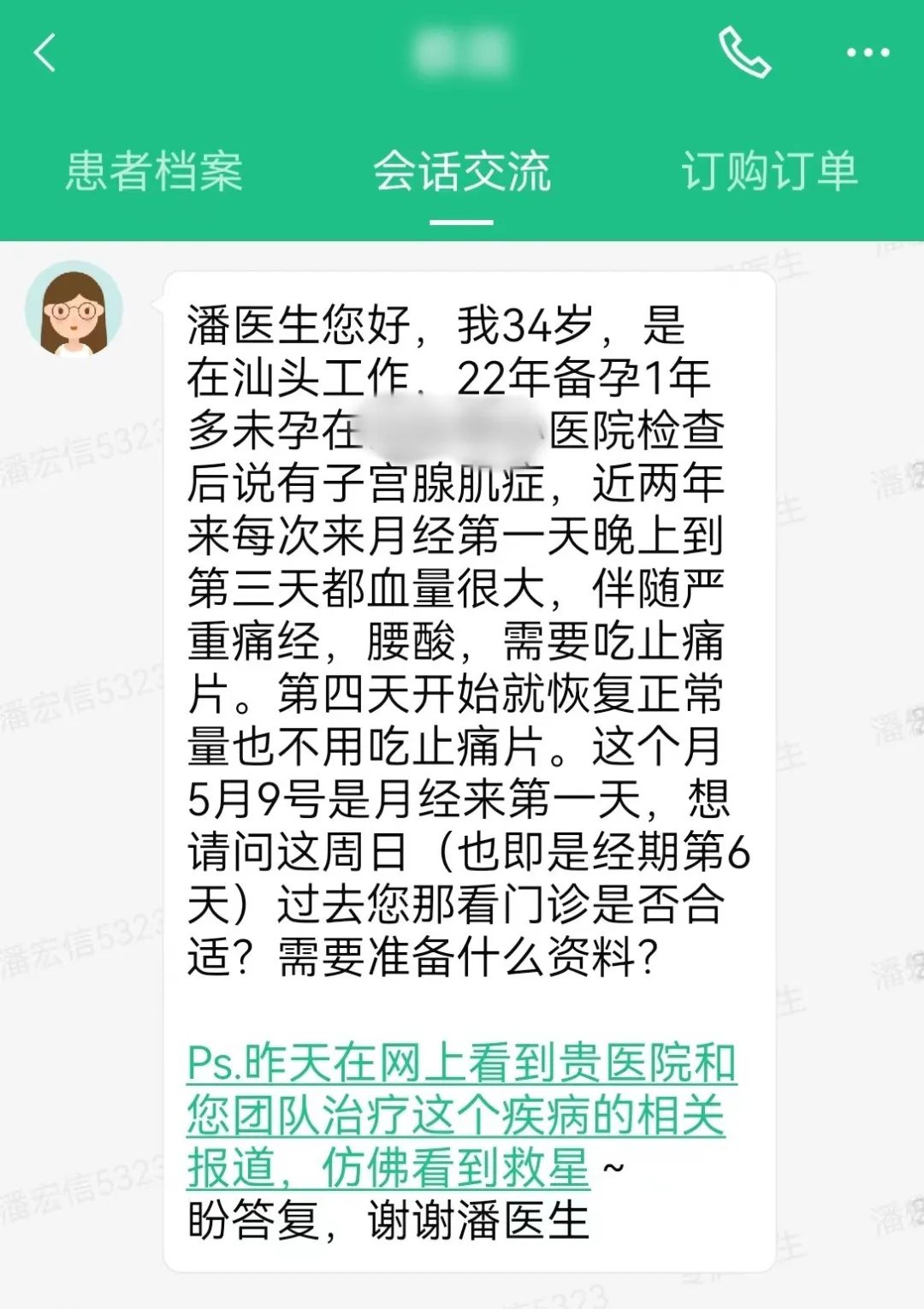Open the 订购订单 tab

(x=769, y=171)
